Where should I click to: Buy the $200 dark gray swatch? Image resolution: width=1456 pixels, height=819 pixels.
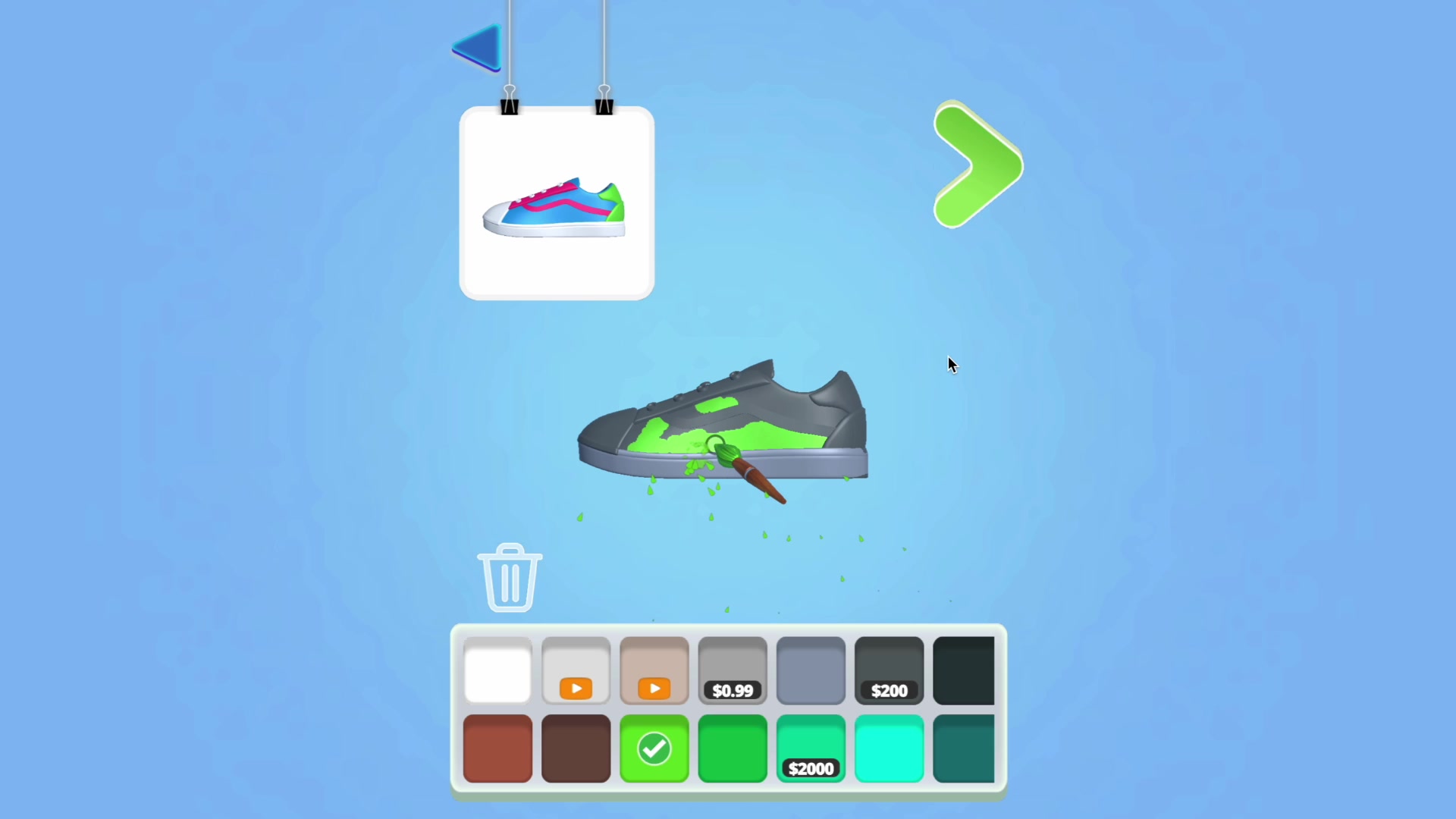pos(889,670)
